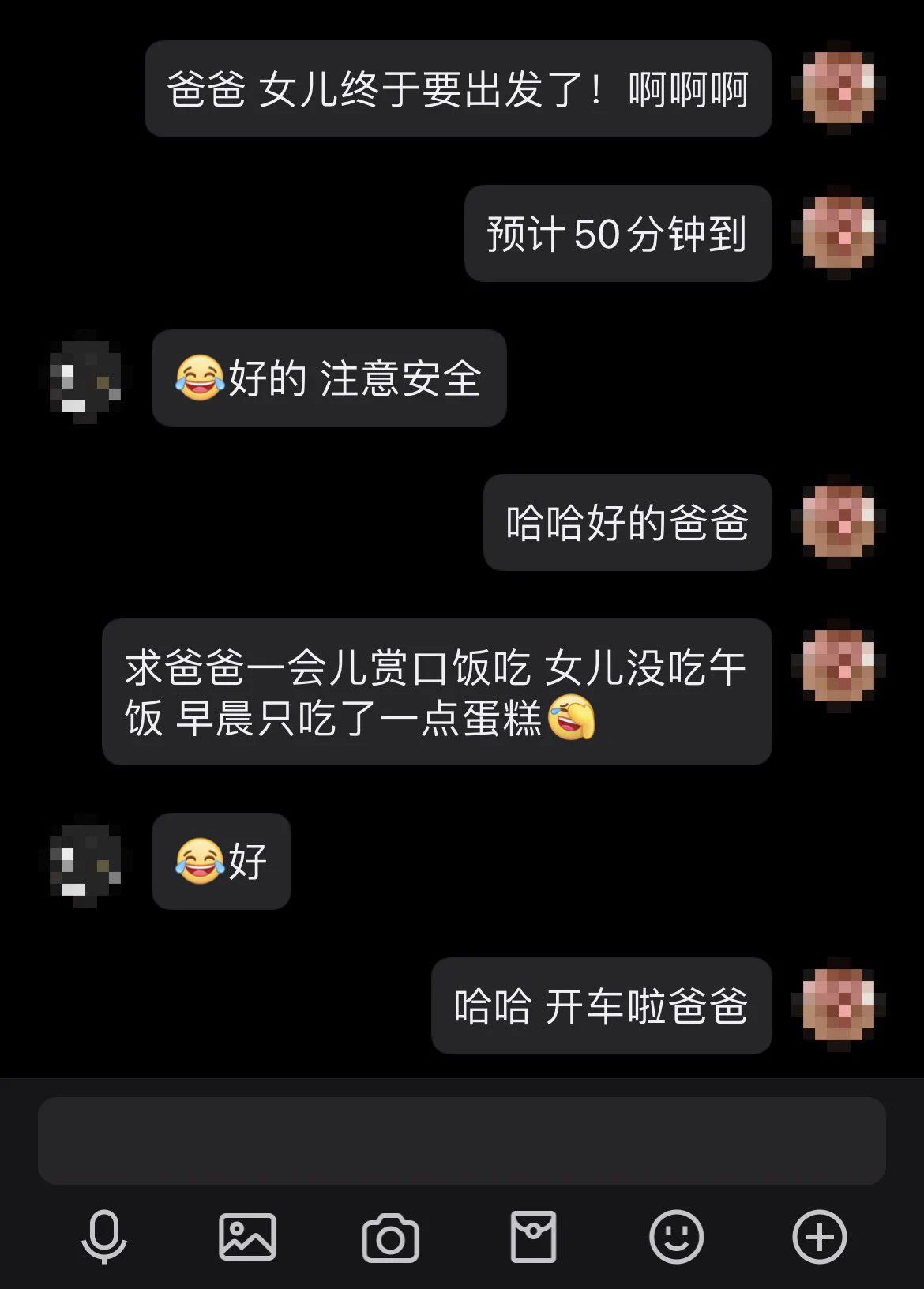This screenshot has width=924, height=1289.
Task: Open the photo gallery picker
Action: (x=247, y=1236)
